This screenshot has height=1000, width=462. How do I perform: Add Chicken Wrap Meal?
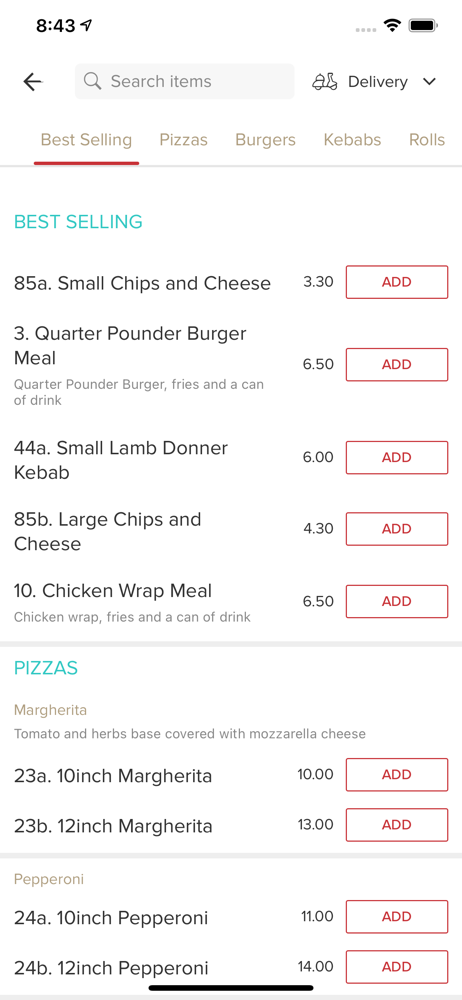click(397, 601)
